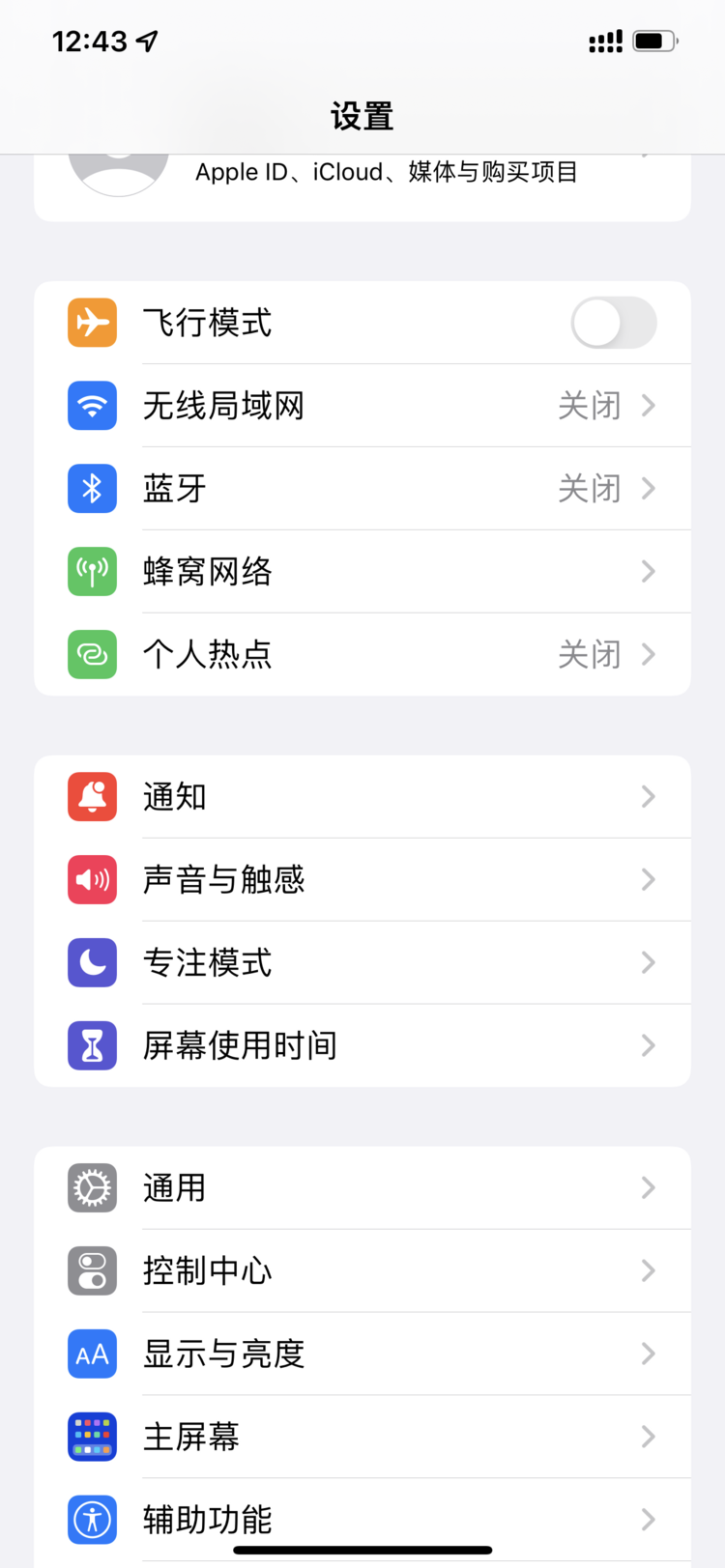This screenshot has height=1568, width=725.
Task: Select 声音与触感 row
Action: tap(362, 880)
